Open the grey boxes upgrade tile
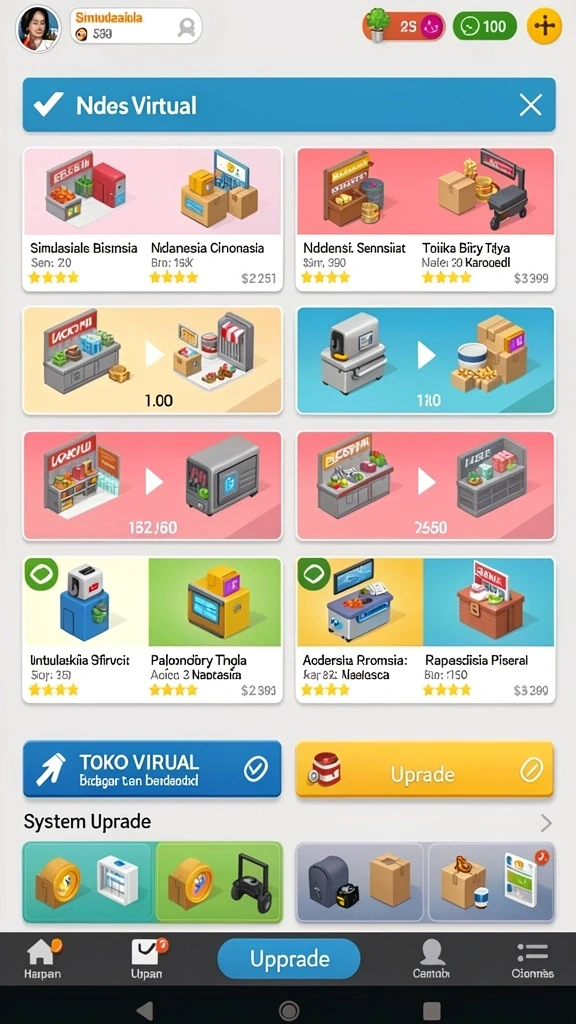576x1024 pixels. coord(425,882)
